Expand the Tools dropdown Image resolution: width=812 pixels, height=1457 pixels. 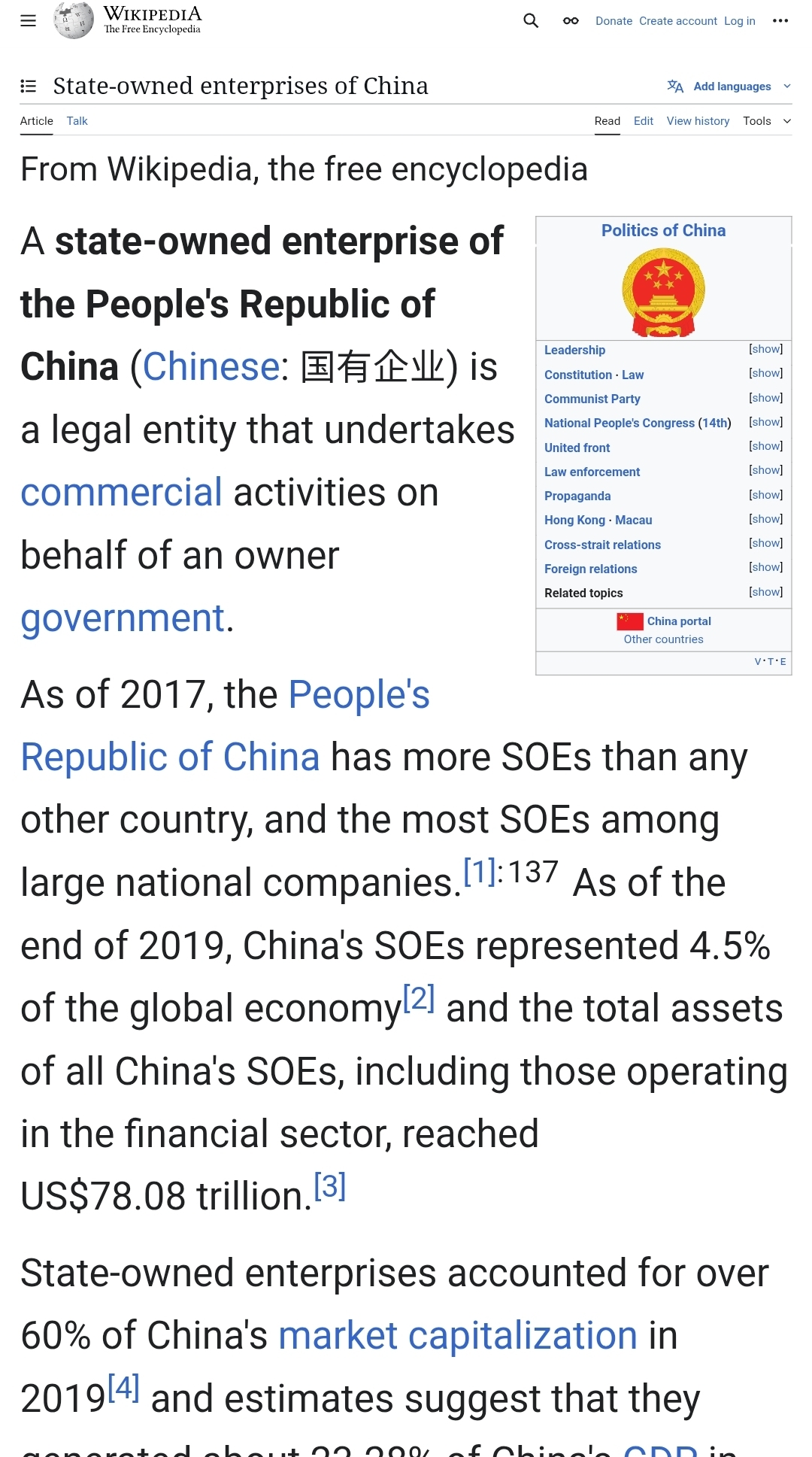[767, 121]
